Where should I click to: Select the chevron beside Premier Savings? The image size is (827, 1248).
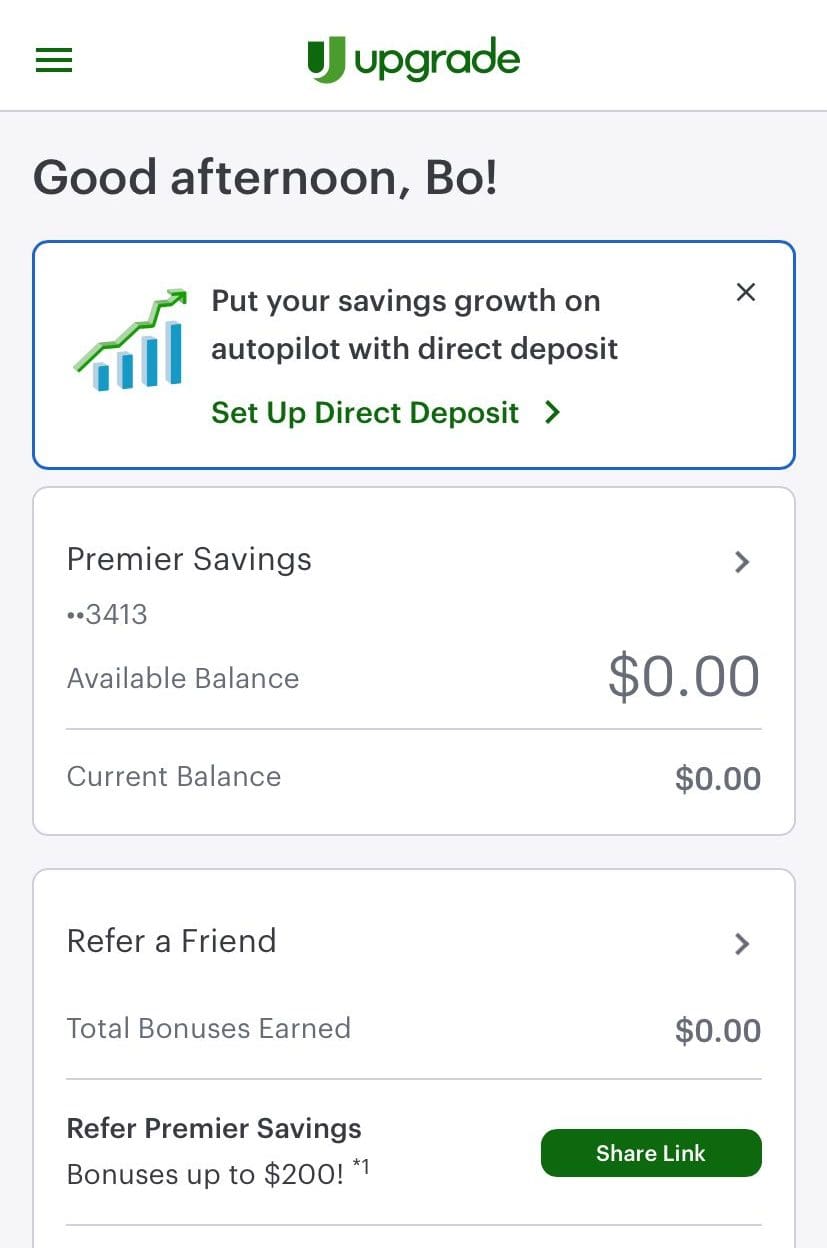[741, 562]
